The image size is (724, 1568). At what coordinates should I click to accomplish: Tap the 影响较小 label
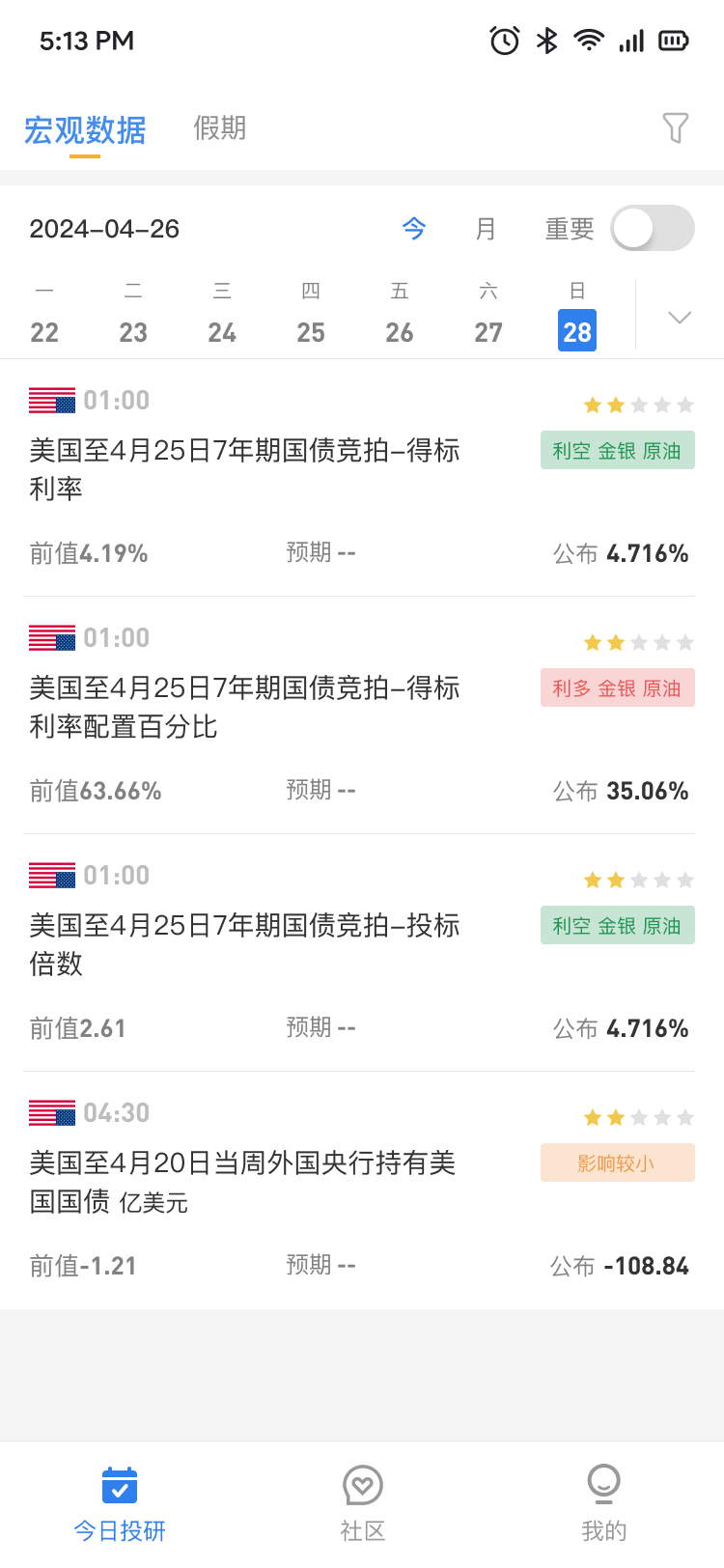click(x=617, y=1162)
